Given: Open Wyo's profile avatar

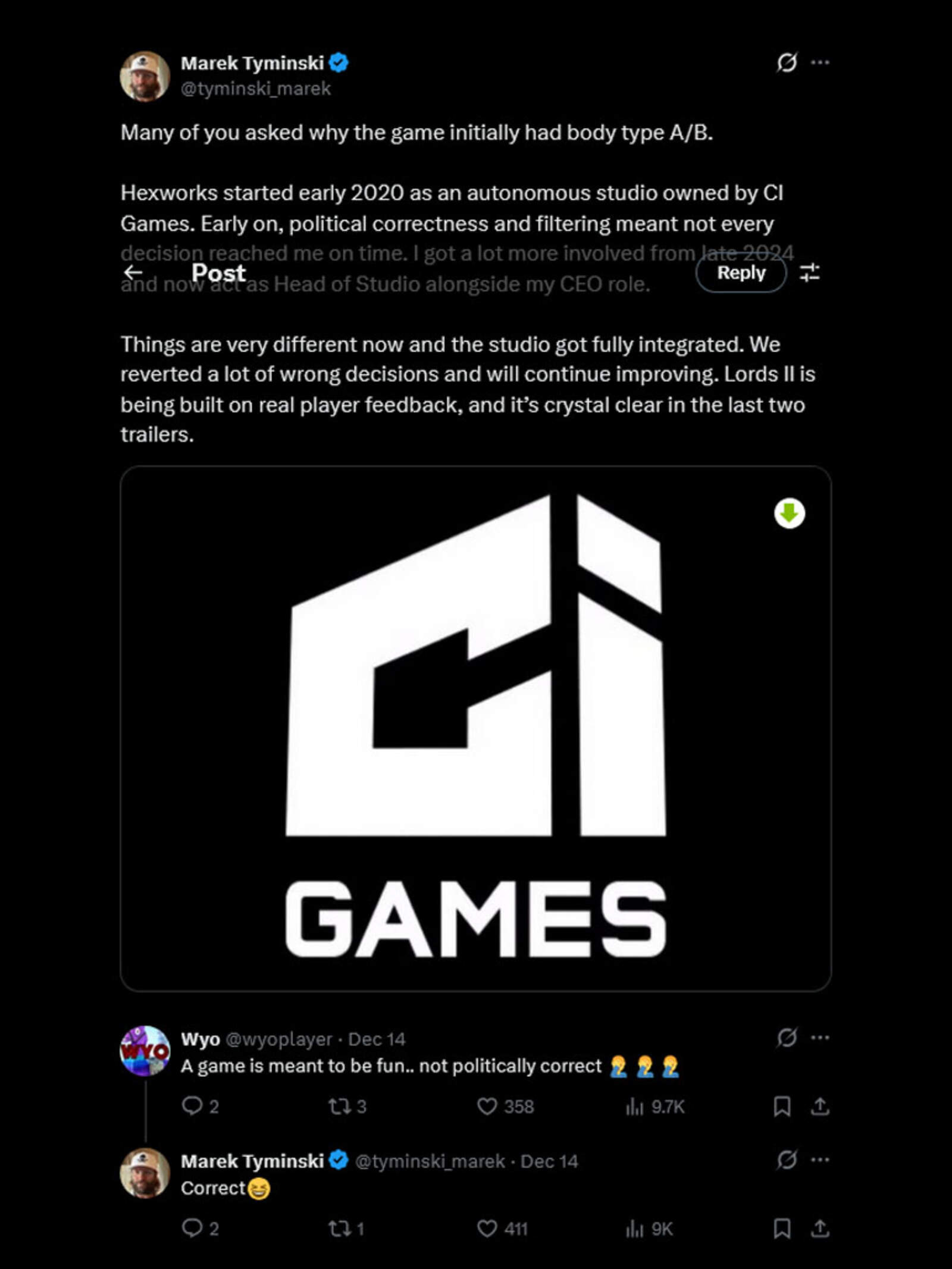Looking at the screenshot, I should click(145, 1050).
